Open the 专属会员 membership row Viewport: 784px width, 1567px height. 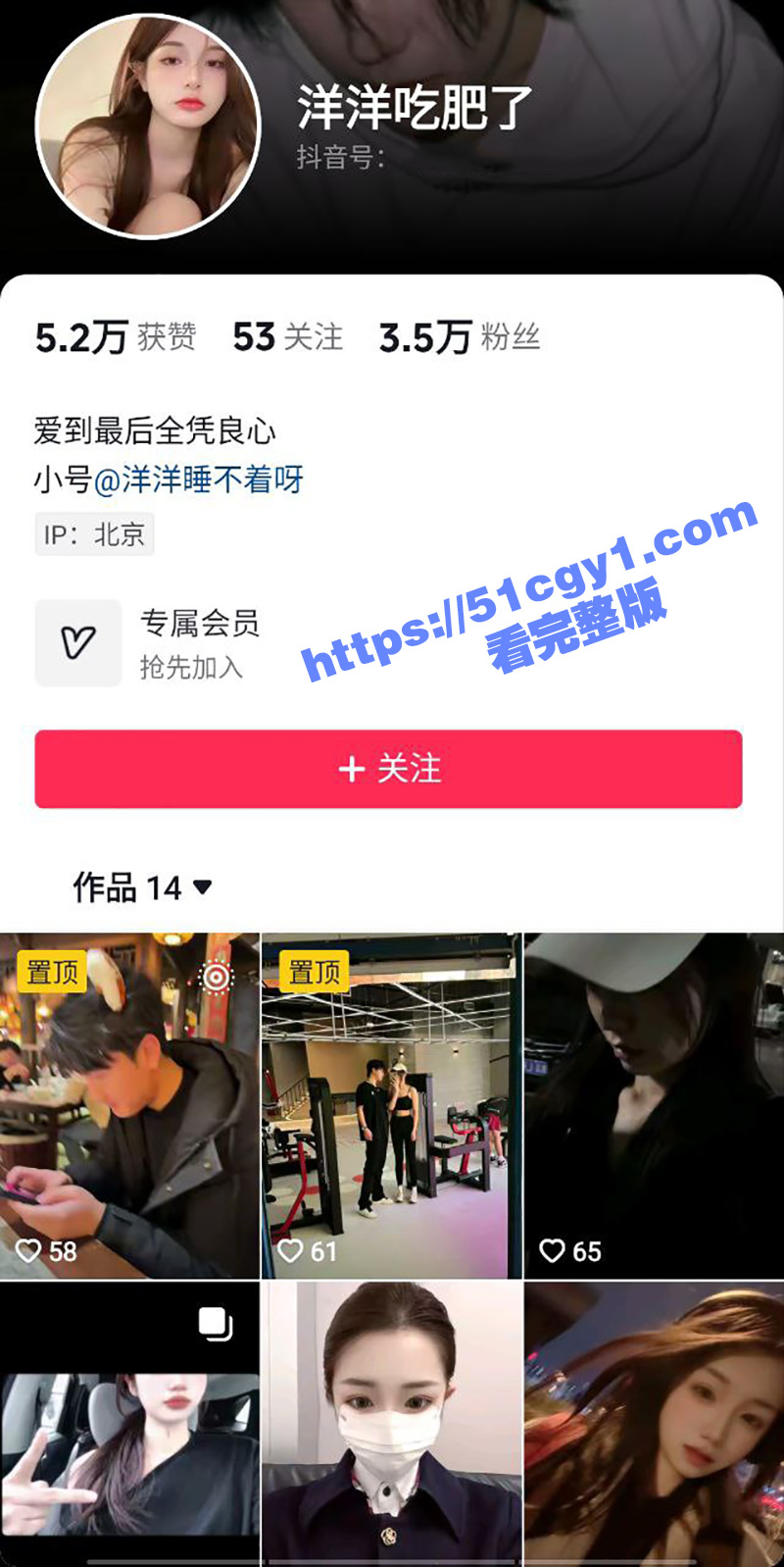coord(147,643)
